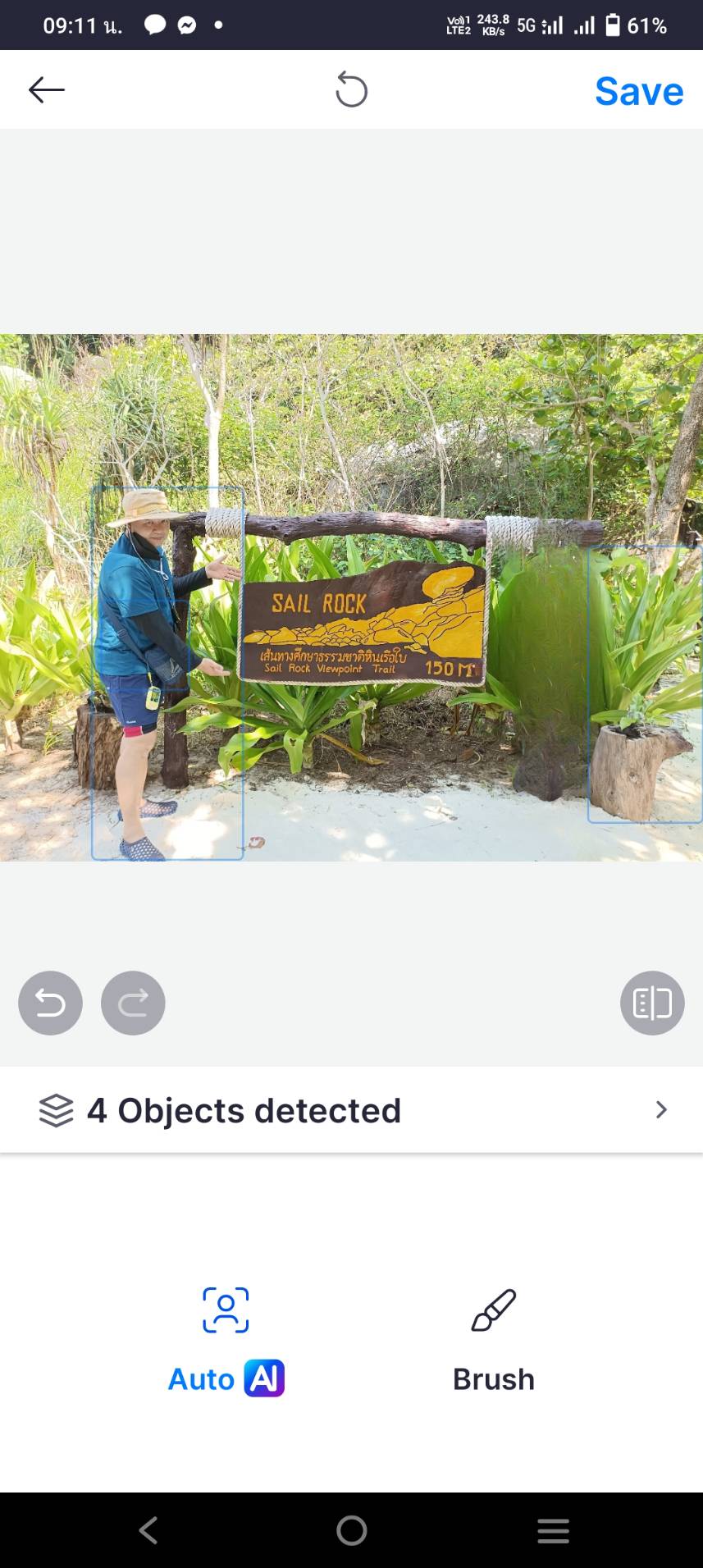Expand the 4 Objects detected list
703x1568 pixels.
coord(351,1110)
